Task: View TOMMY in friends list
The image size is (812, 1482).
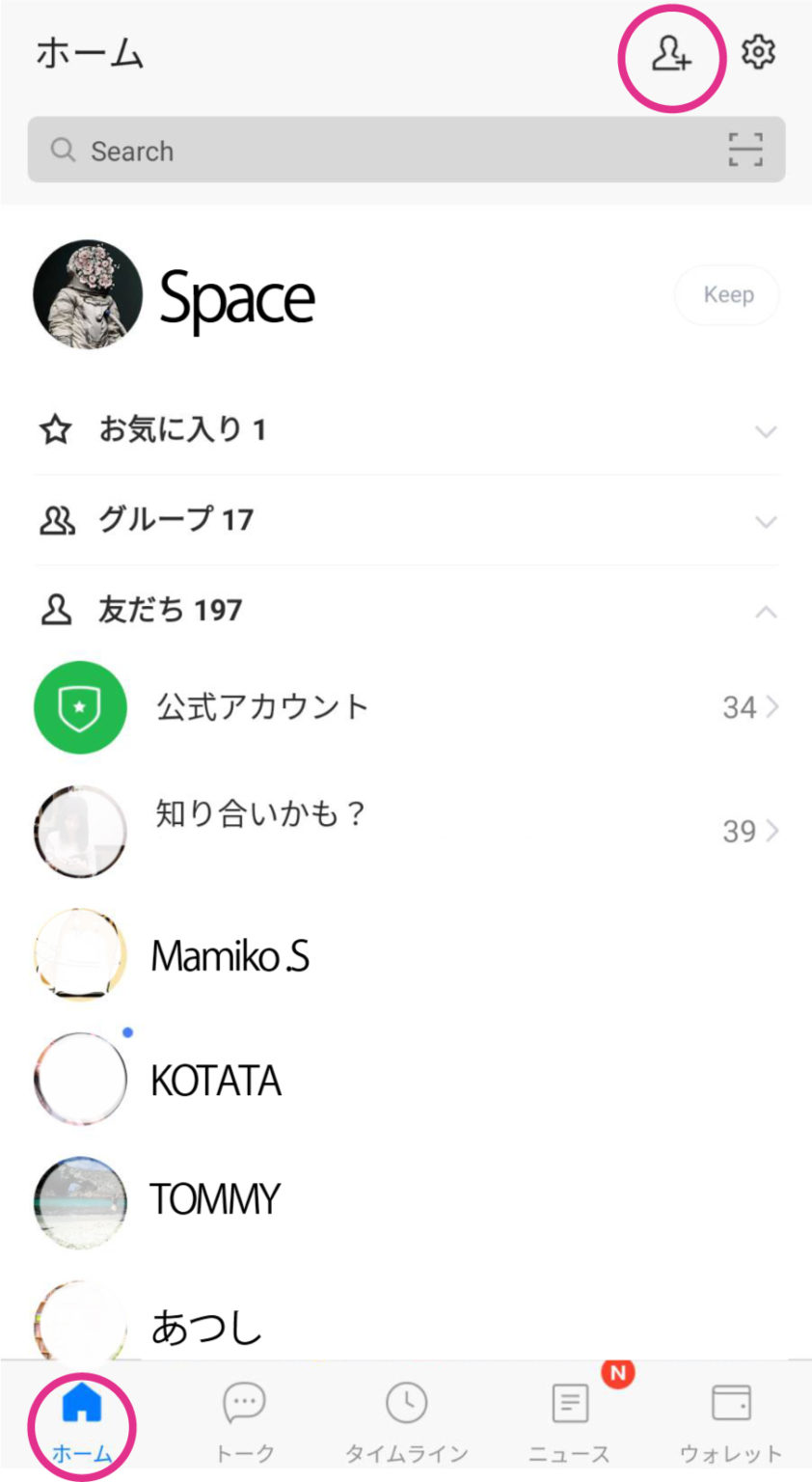Action: [214, 1199]
